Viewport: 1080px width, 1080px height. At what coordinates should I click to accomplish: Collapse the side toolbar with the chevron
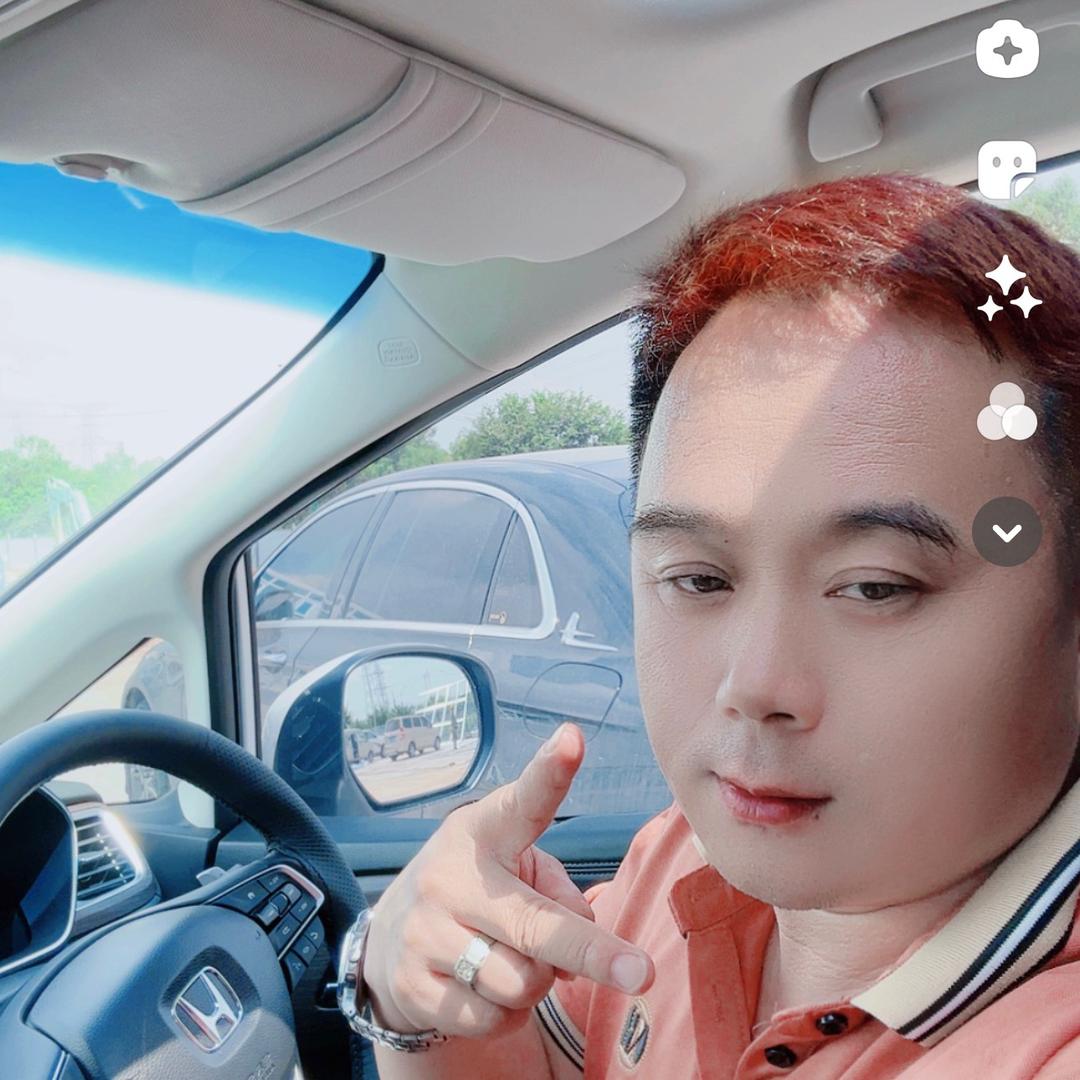click(1007, 532)
